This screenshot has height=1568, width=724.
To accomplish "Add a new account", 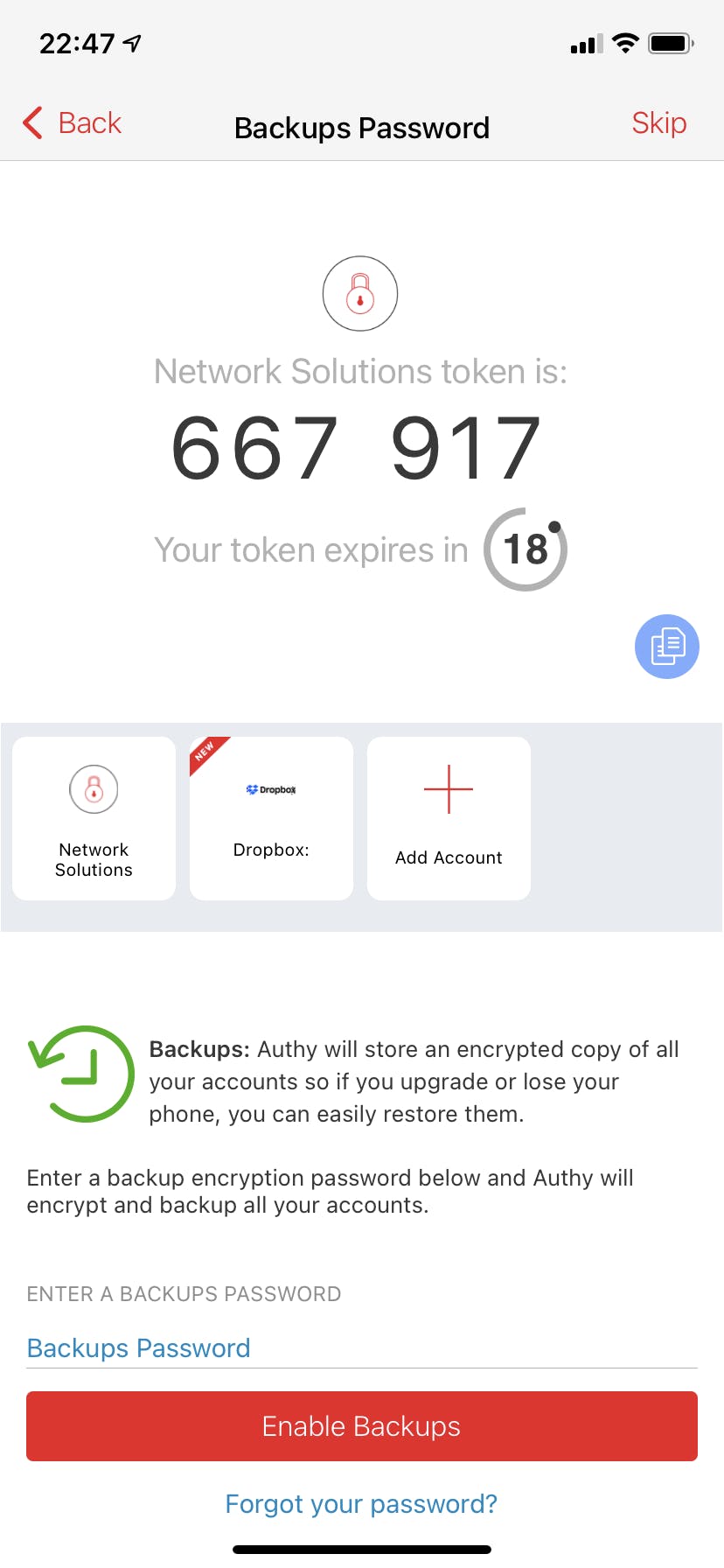I will point(449,818).
